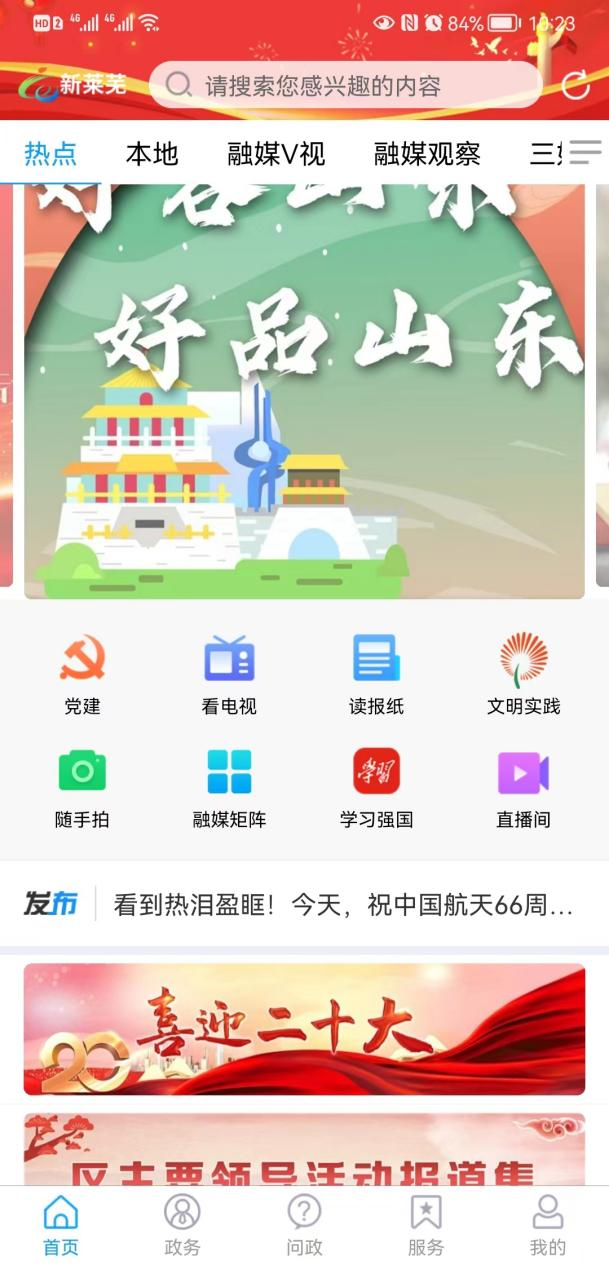Switch to the 融媒V视 tab

tap(276, 153)
